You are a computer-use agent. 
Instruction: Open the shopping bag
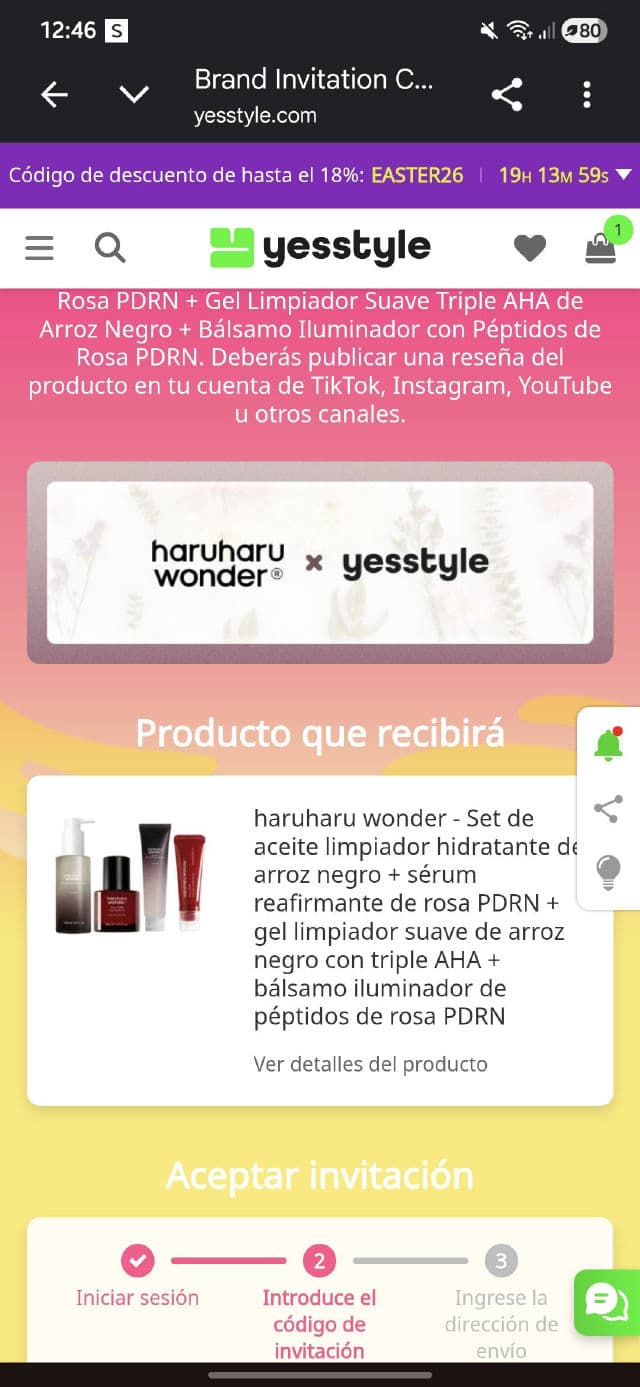(601, 247)
